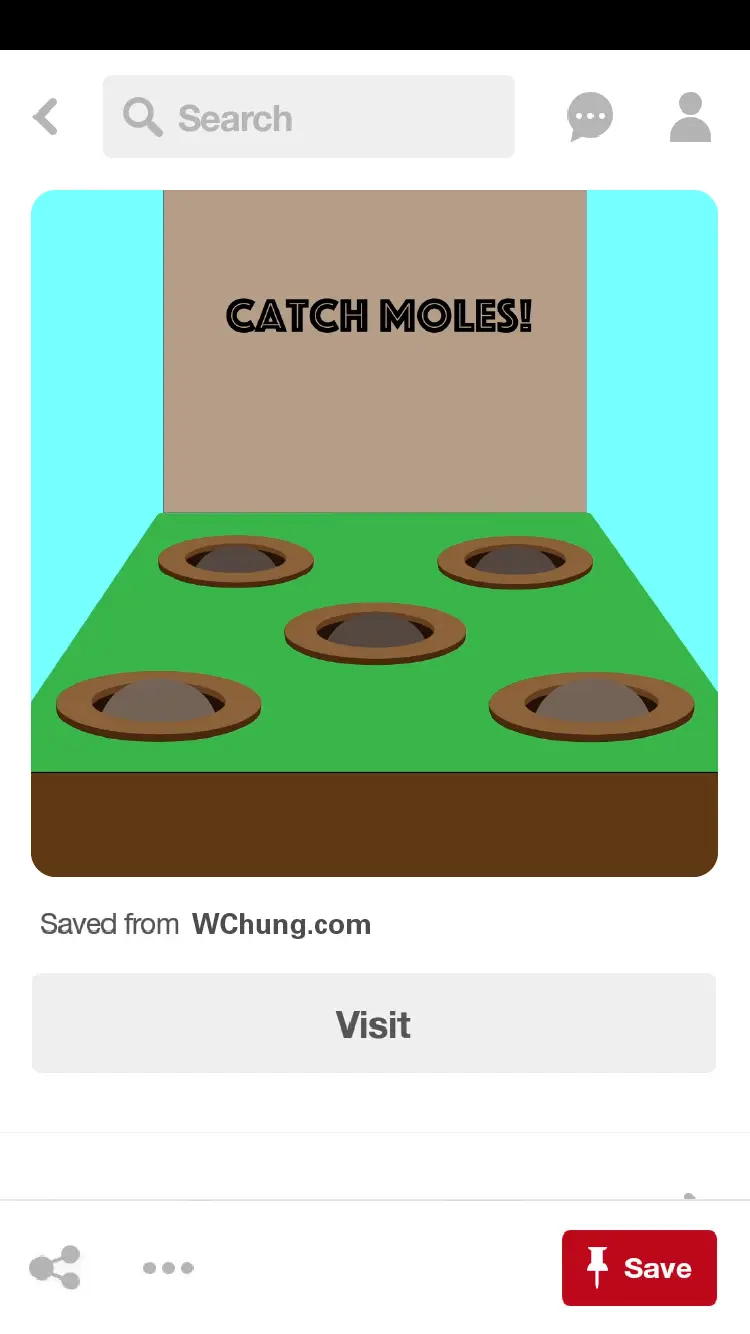Save this pin
Image resolution: width=750 pixels, height=1334 pixels.
pos(639,1268)
